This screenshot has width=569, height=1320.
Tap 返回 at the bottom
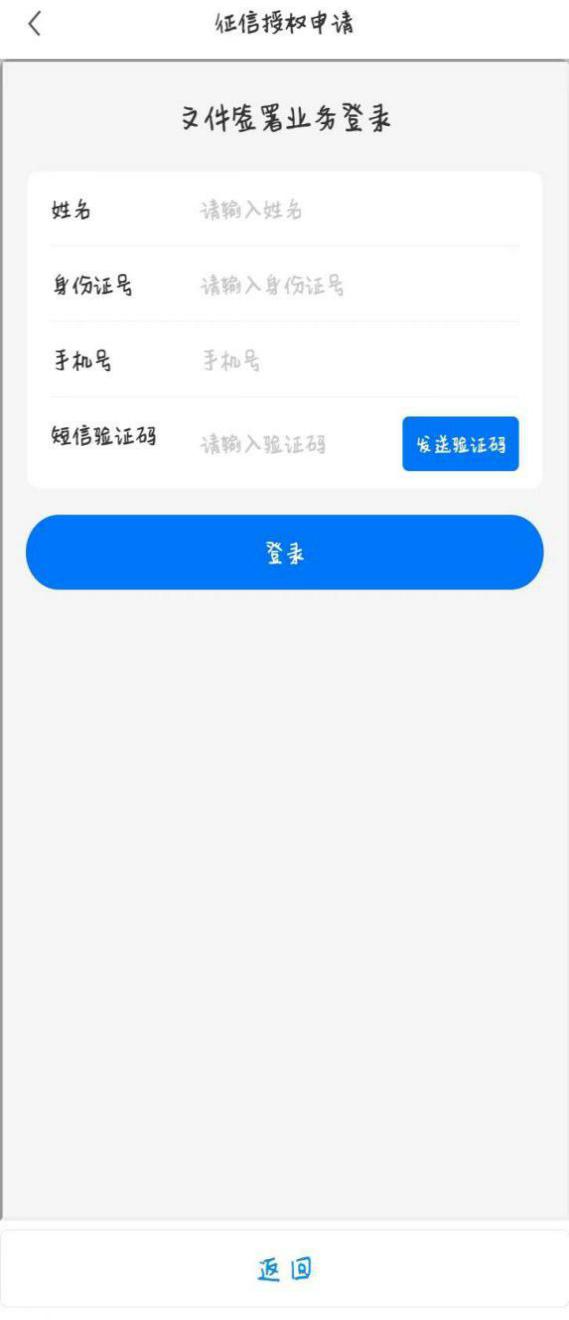(285, 1270)
